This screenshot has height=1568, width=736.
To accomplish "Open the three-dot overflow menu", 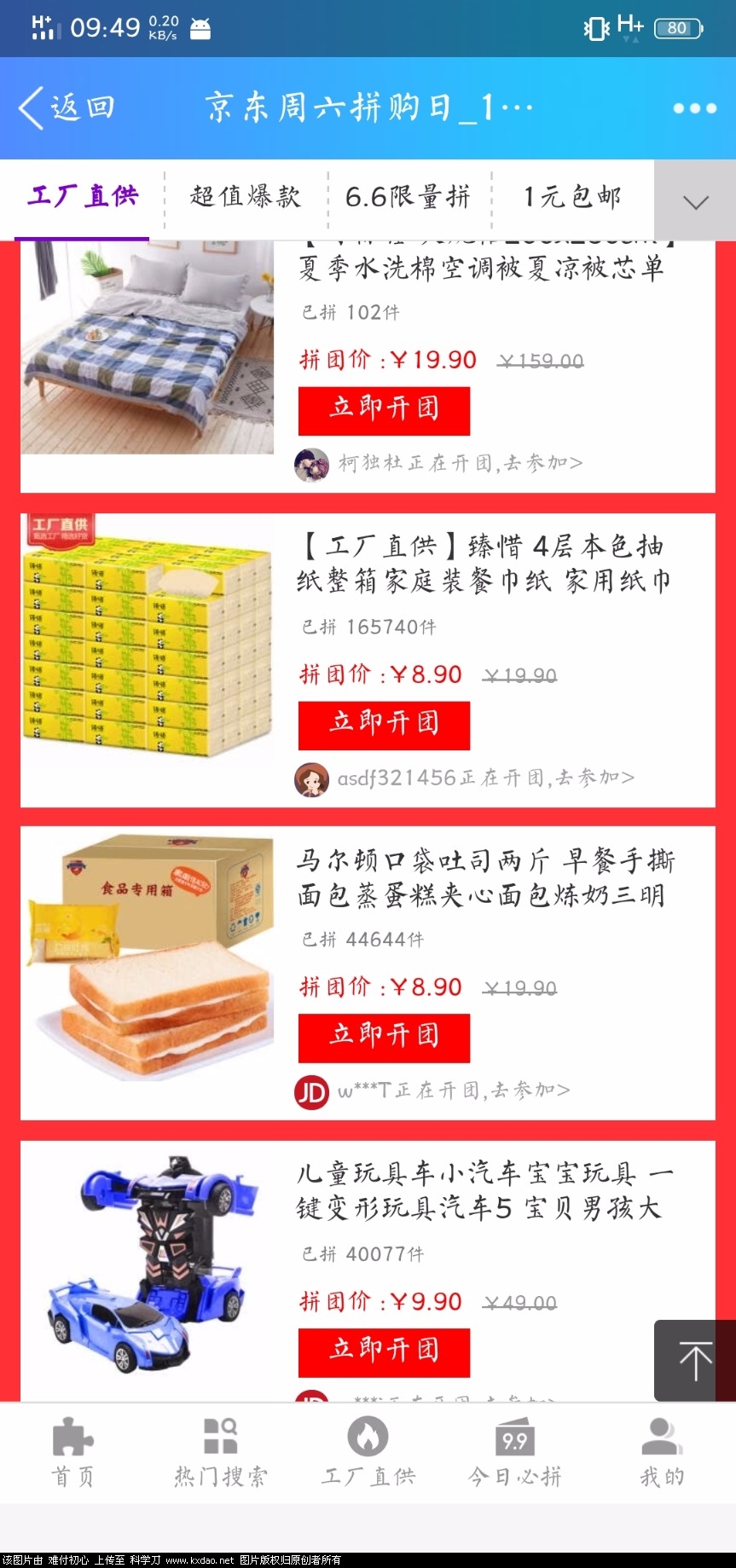I will (694, 108).
